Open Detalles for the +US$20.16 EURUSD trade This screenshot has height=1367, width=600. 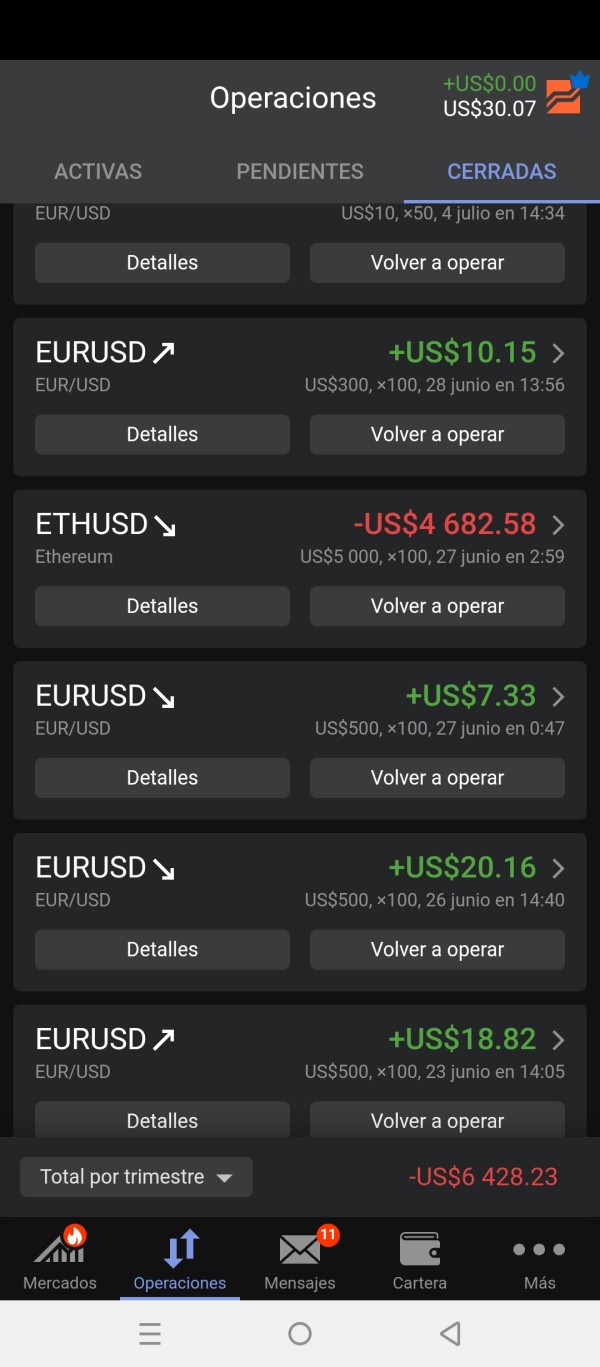pos(162,950)
